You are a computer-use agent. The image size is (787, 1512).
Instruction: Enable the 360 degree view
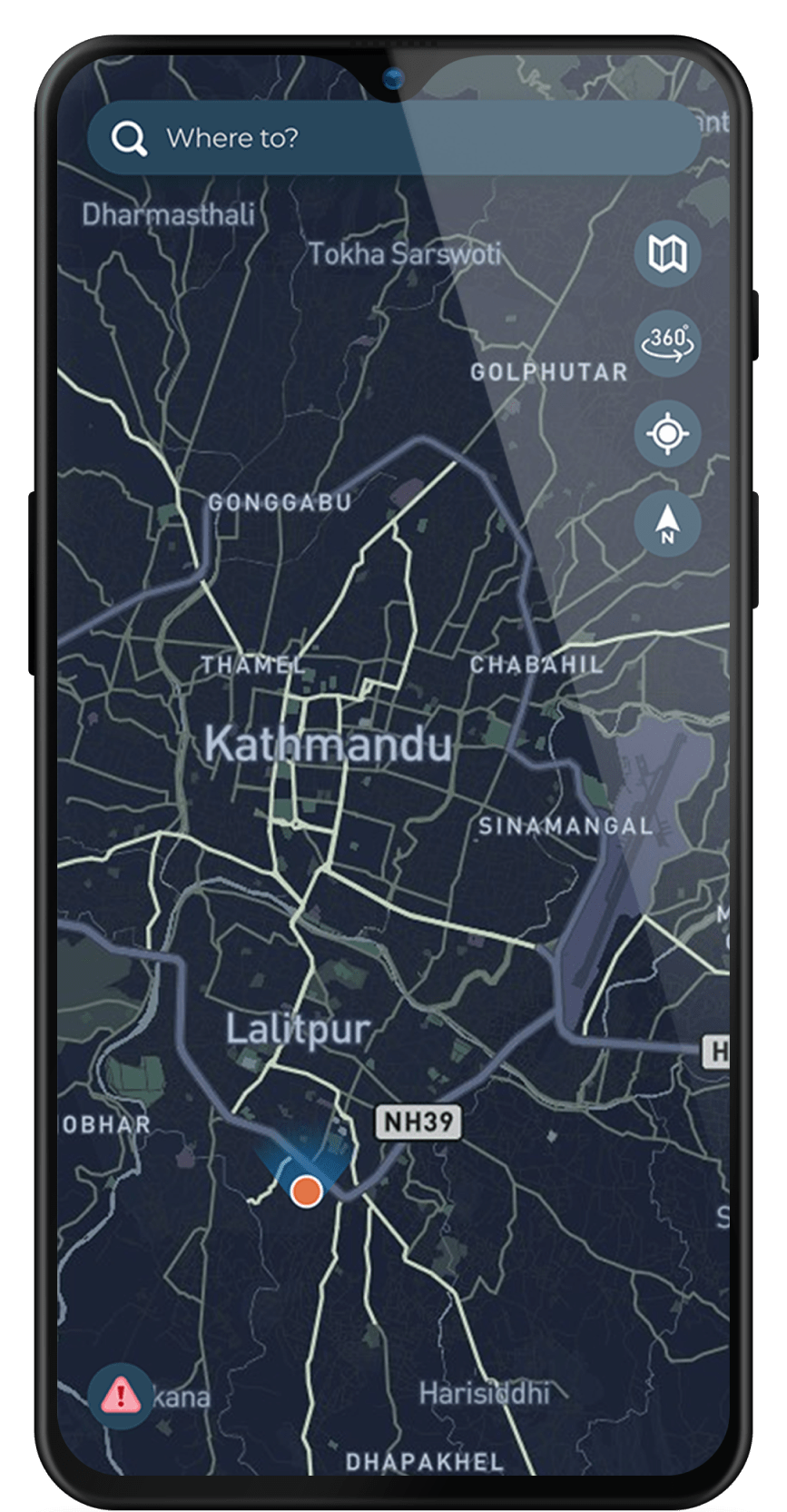pos(667,343)
